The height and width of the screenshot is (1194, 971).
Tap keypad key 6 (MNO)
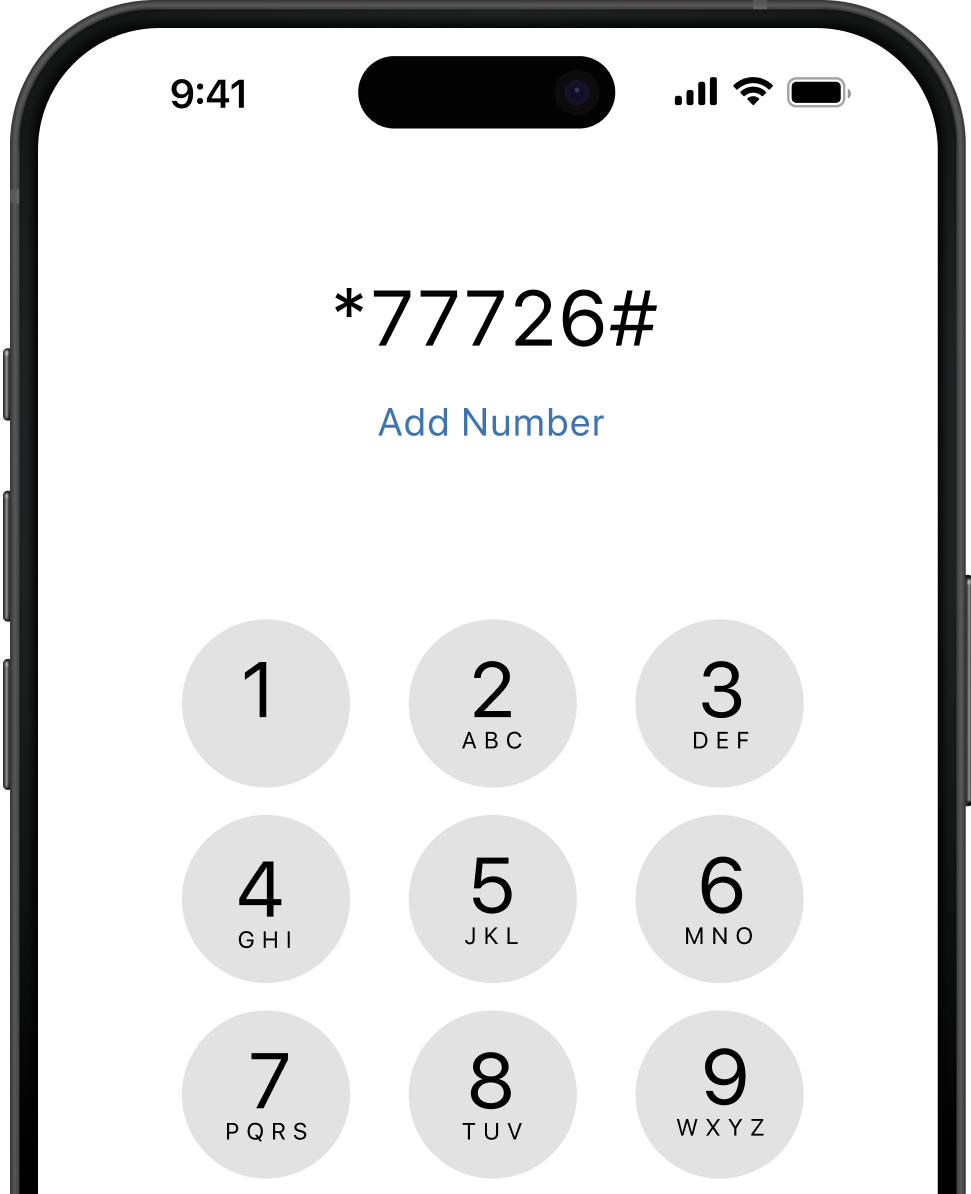click(x=720, y=899)
